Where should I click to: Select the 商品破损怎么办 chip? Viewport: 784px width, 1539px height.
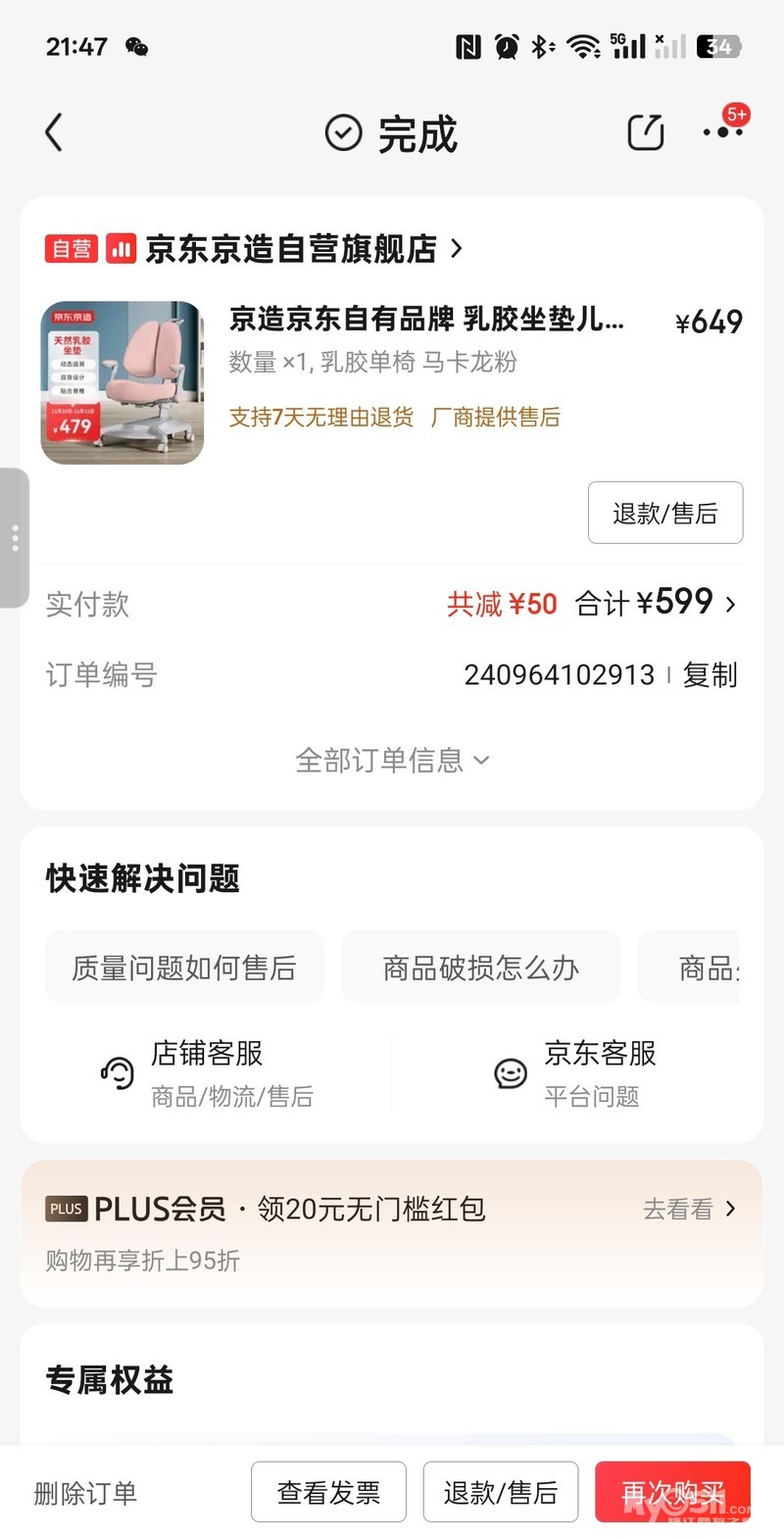480,968
